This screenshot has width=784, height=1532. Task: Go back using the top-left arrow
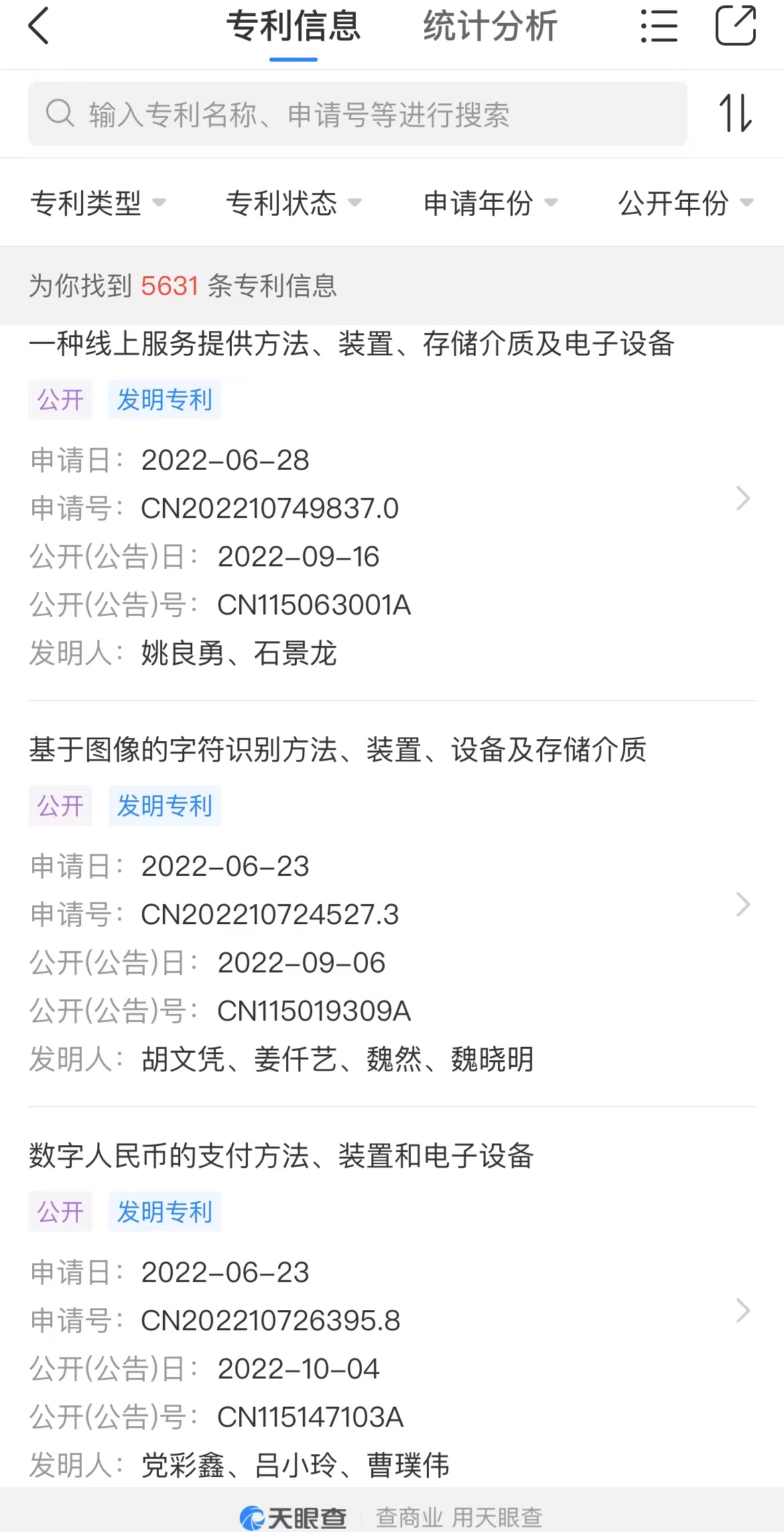coord(39,26)
